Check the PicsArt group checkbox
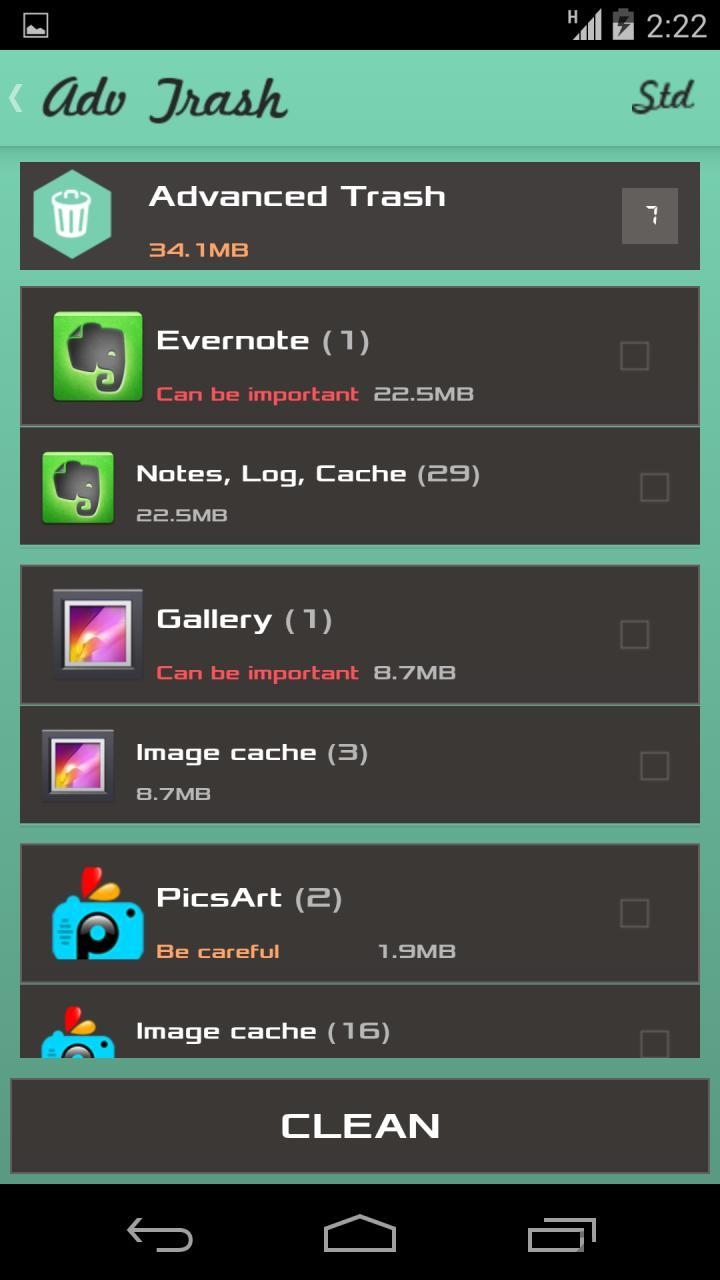 [634, 913]
